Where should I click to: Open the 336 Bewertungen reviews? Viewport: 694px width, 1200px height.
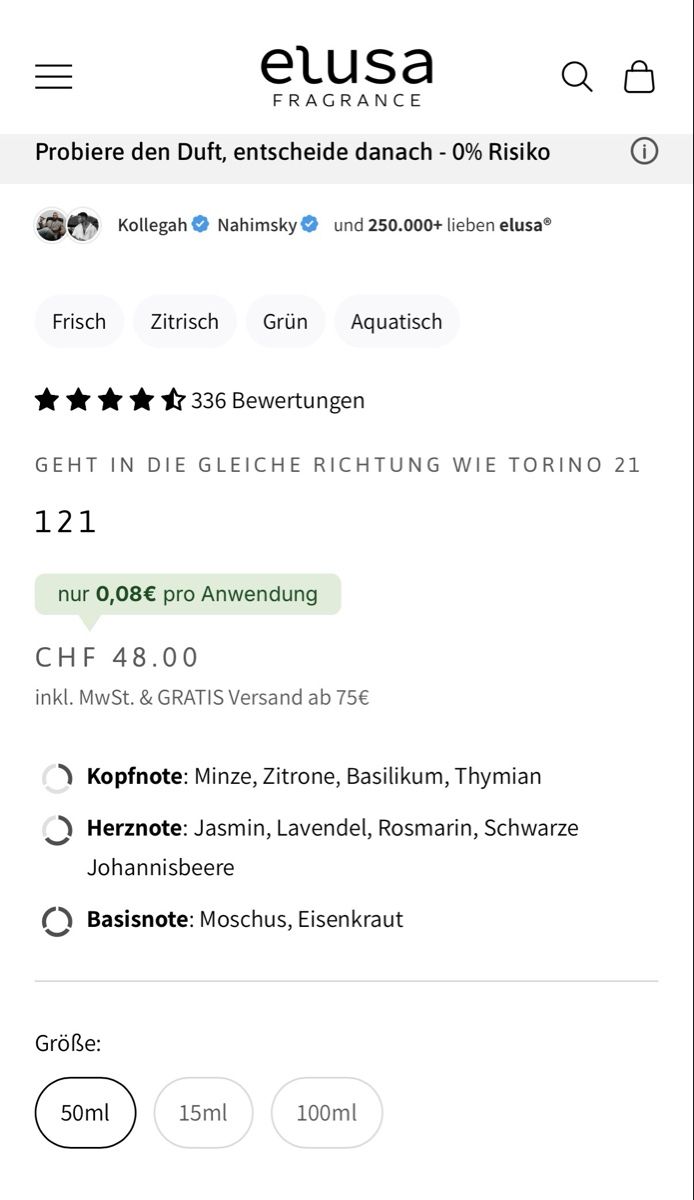(x=277, y=400)
